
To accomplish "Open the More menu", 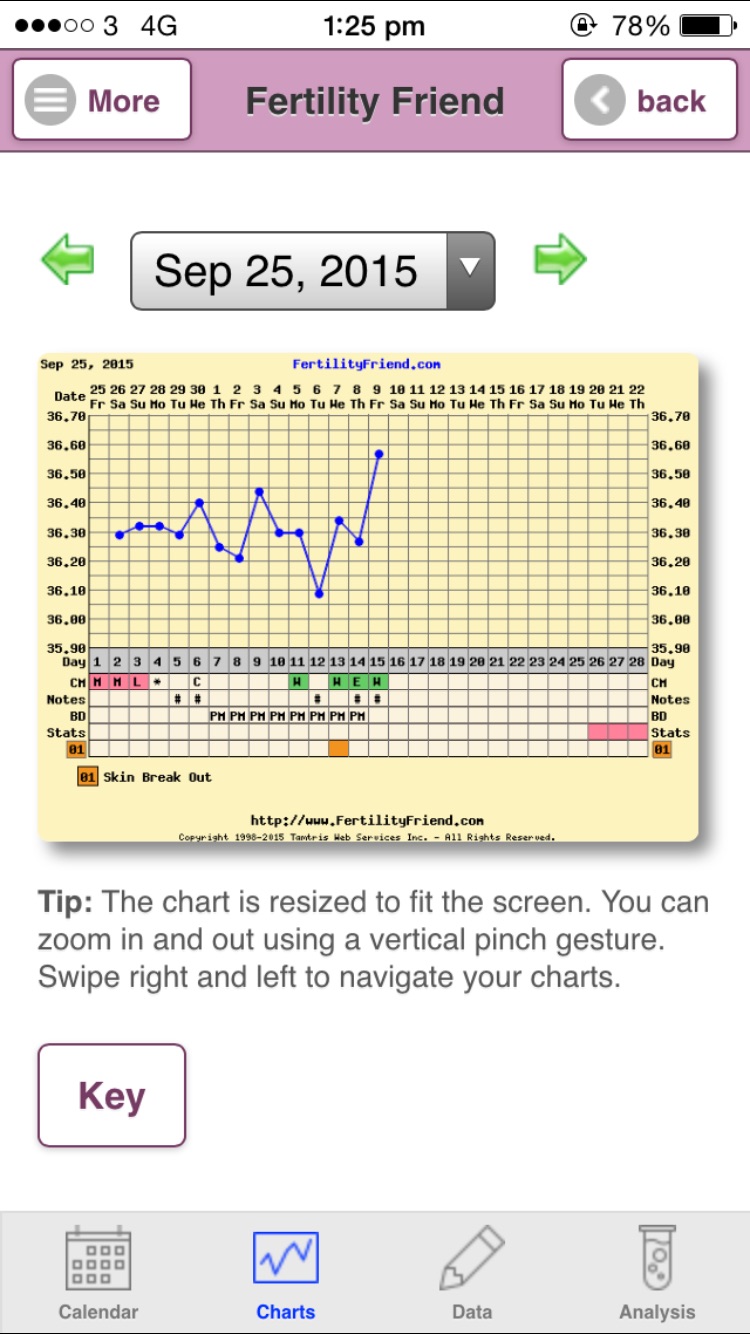I will click(102, 100).
